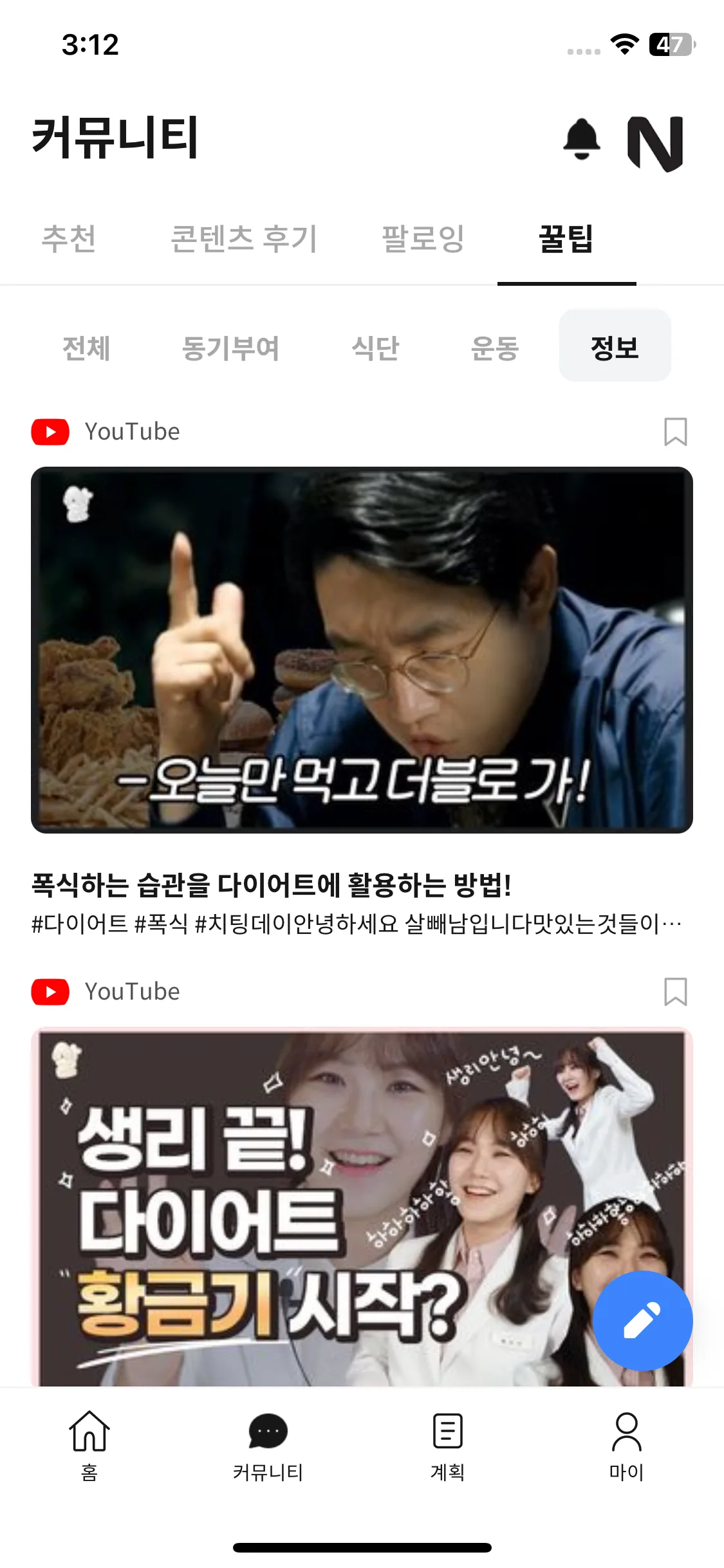Filter tips by 전체
Screen dimensions: 724x1568
point(86,348)
